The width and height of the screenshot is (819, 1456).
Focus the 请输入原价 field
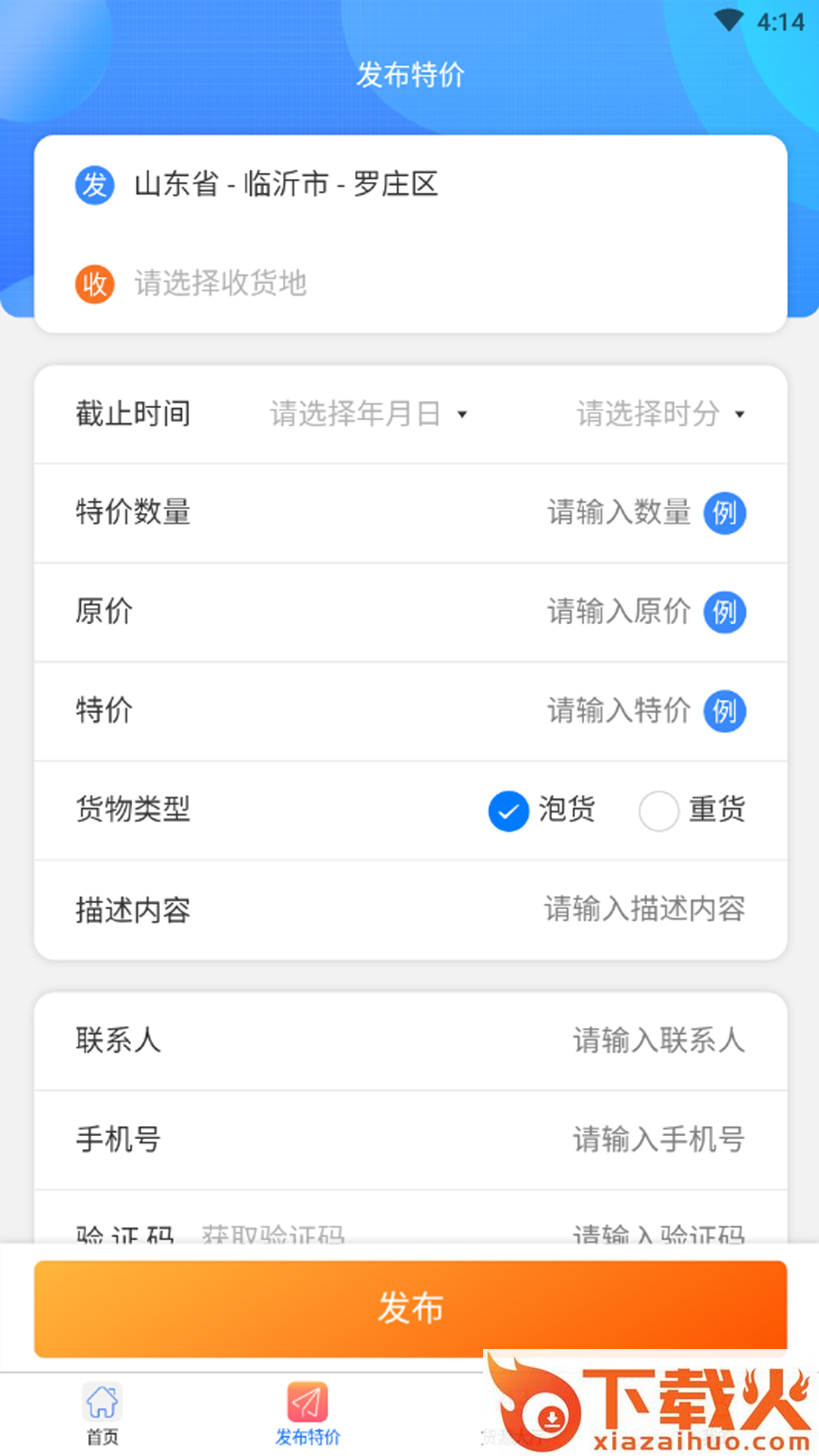[618, 612]
